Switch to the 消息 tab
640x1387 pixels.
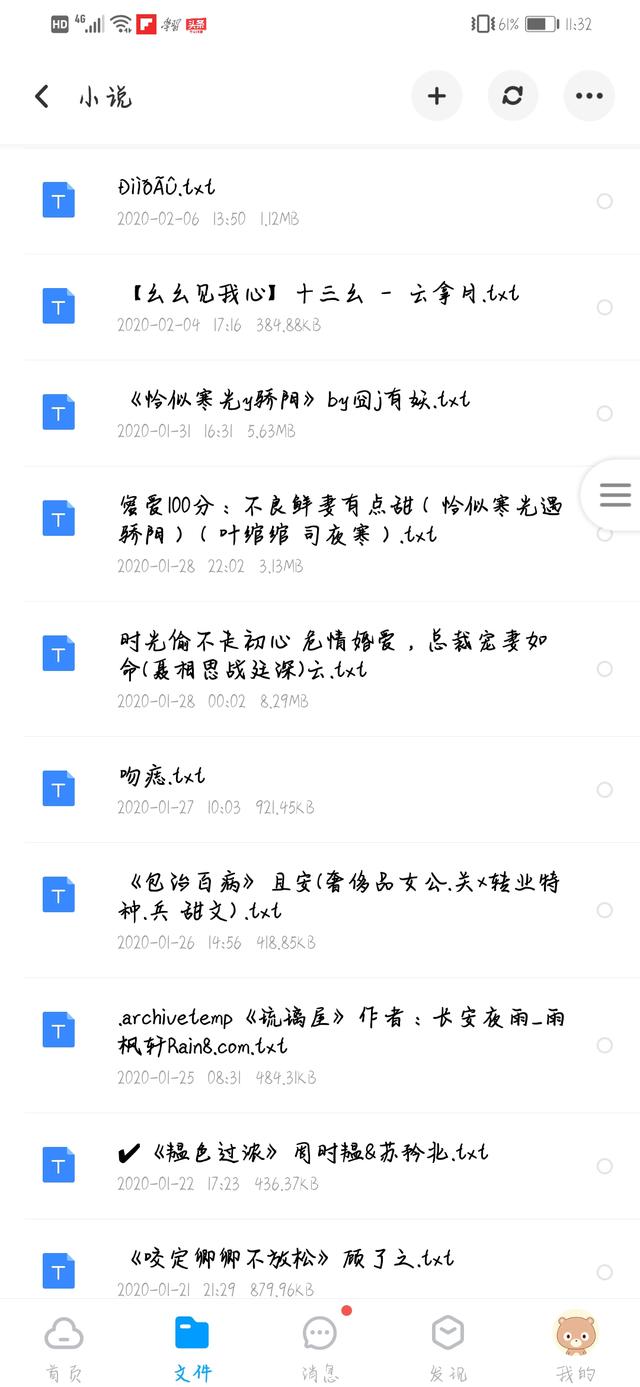(320, 1346)
